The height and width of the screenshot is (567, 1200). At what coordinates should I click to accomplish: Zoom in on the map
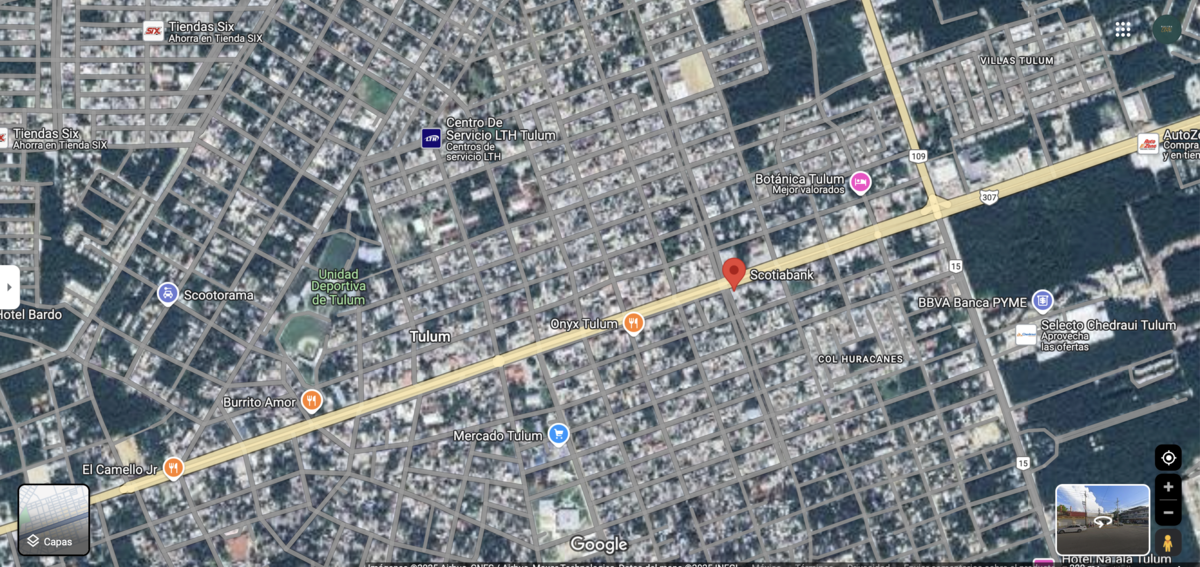tap(1168, 487)
